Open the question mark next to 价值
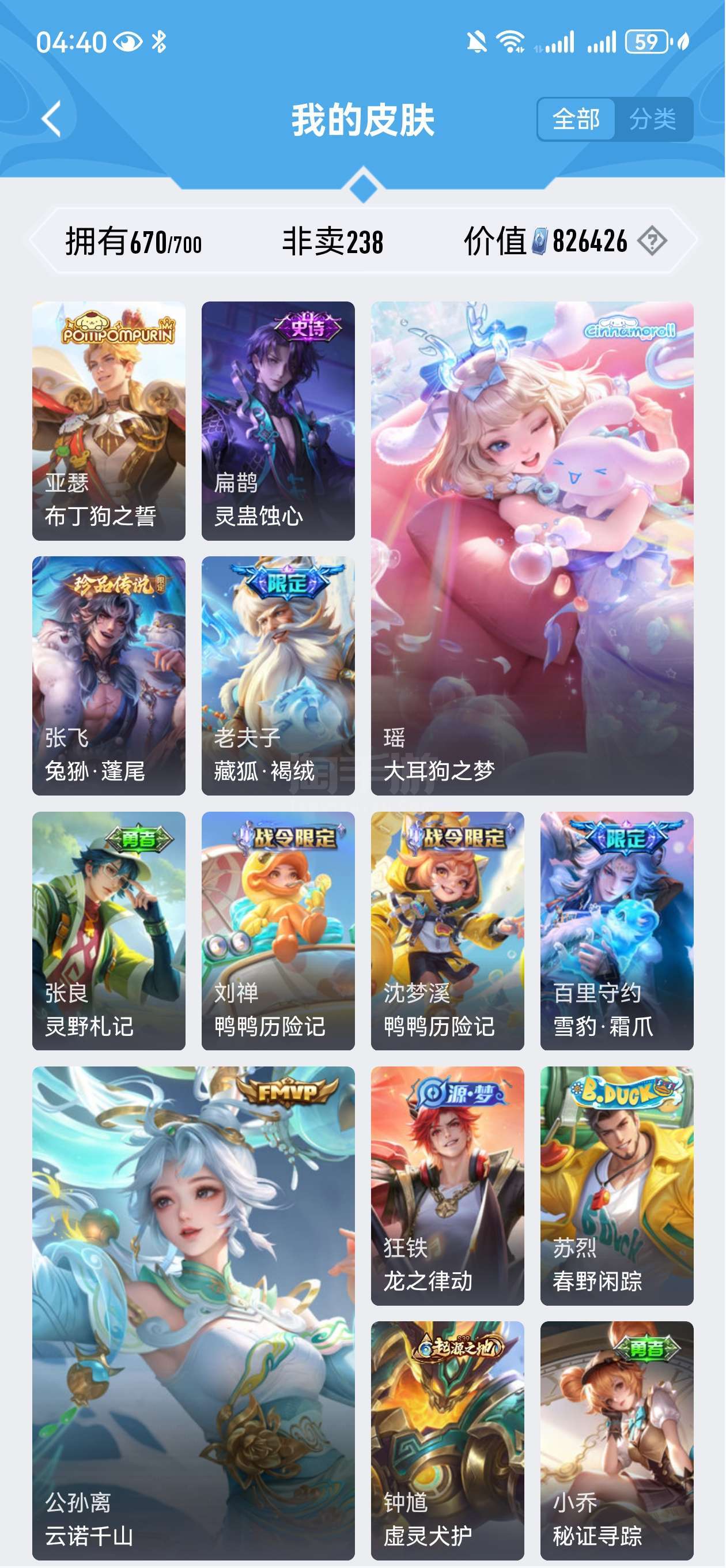Viewport: 726px width, 1568px height. pyautogui.click(x=652, y=241)
